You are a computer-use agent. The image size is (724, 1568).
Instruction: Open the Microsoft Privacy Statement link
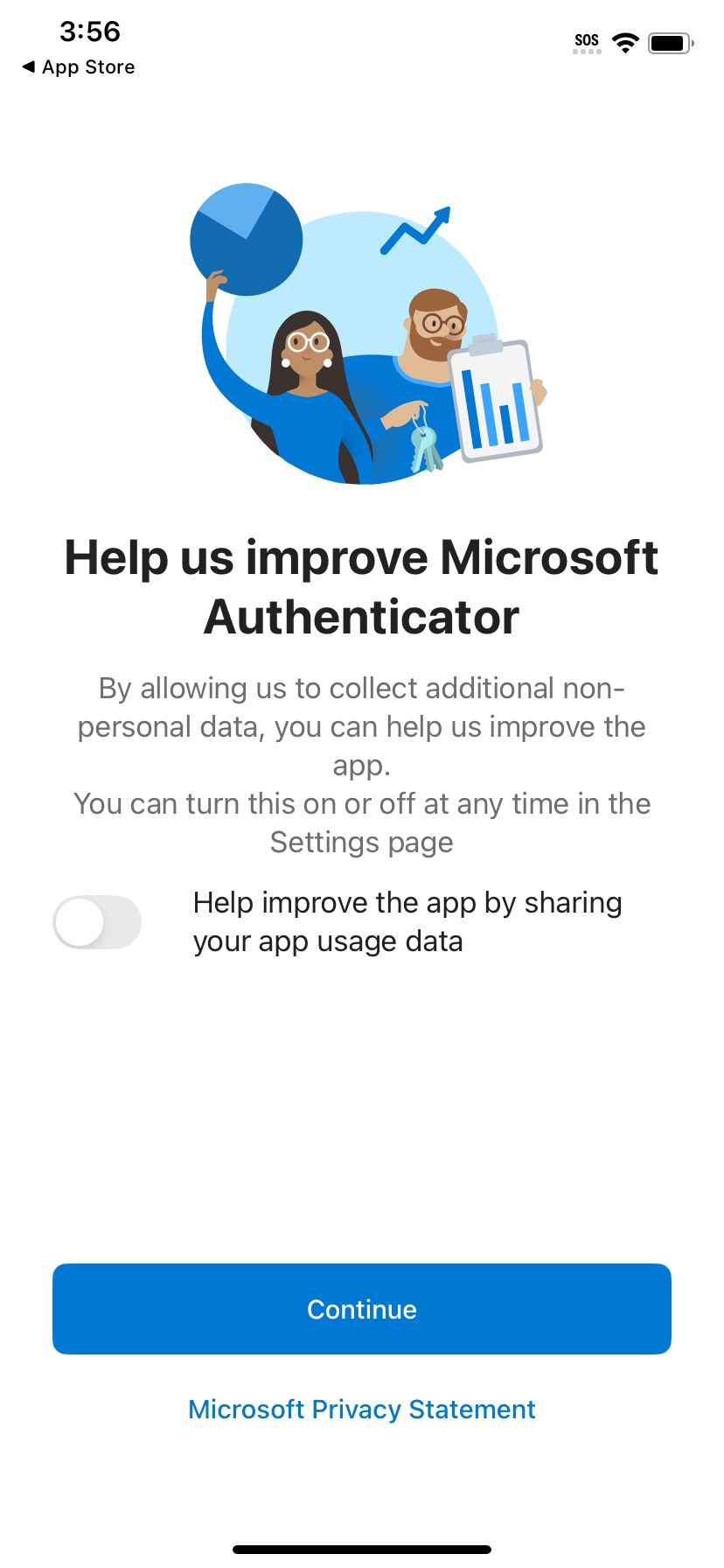click(362, 1410)
